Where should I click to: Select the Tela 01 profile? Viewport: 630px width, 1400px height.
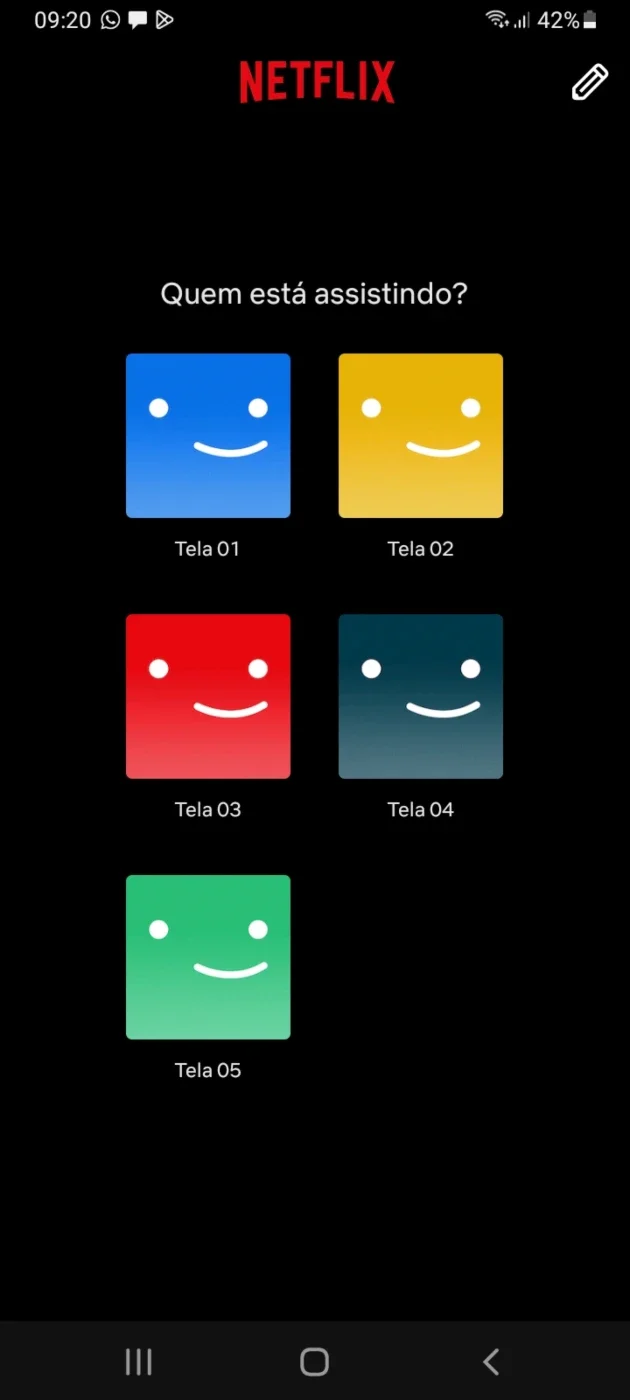click(208, 436)
